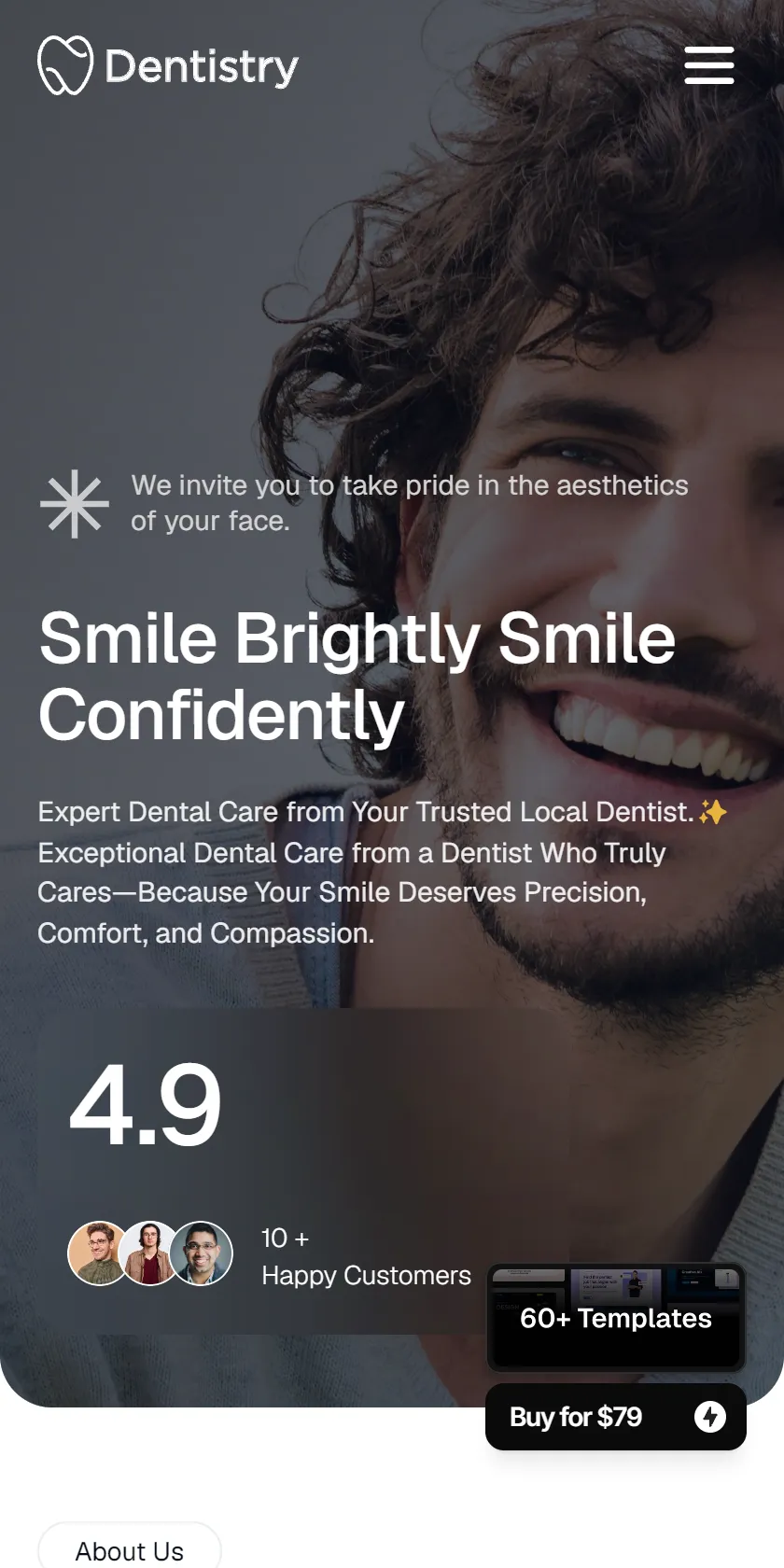Tap the Dentistry logo link

(168, 65)
